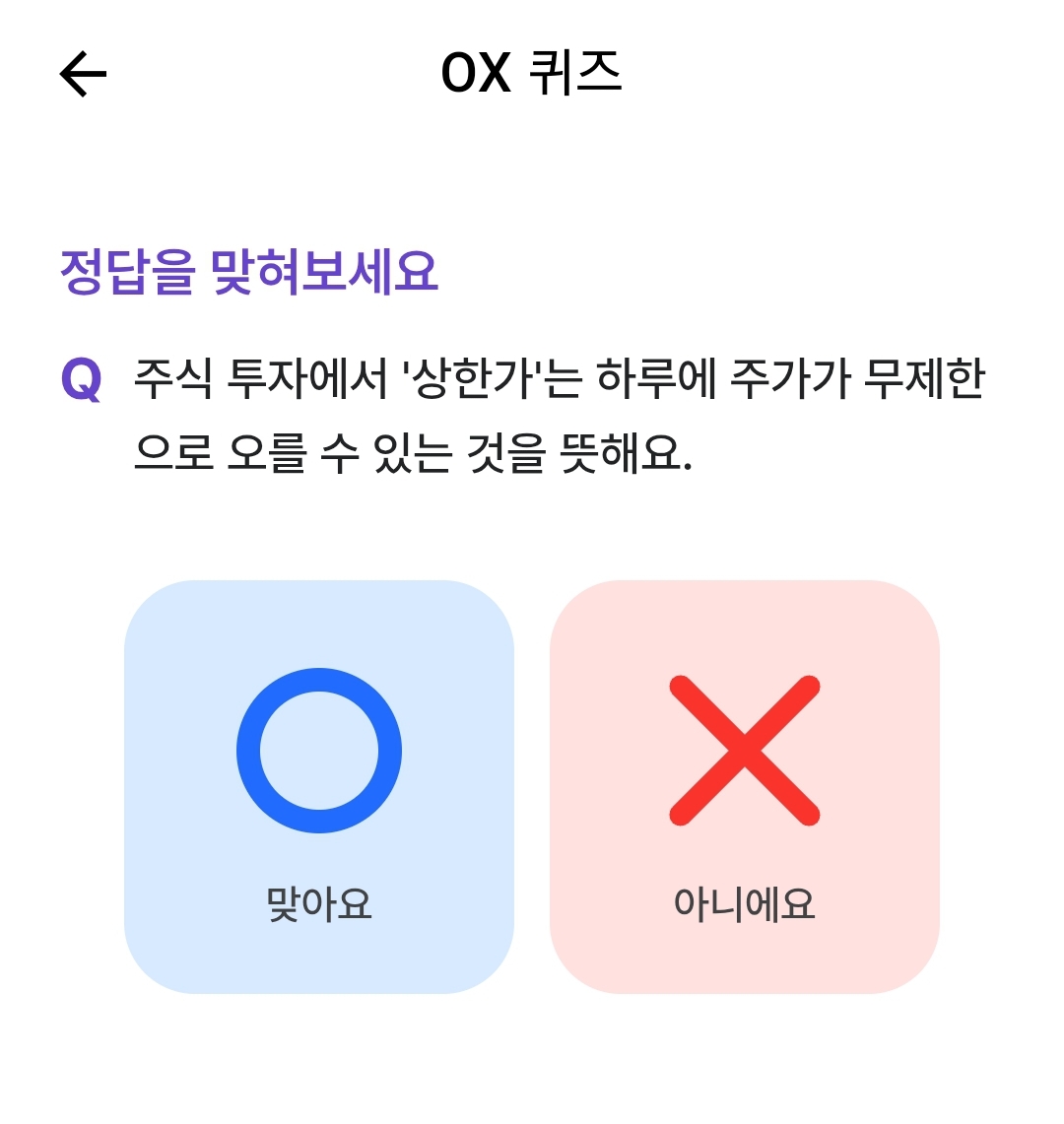Answer 맞아요 with the blue O

(319, 786)
